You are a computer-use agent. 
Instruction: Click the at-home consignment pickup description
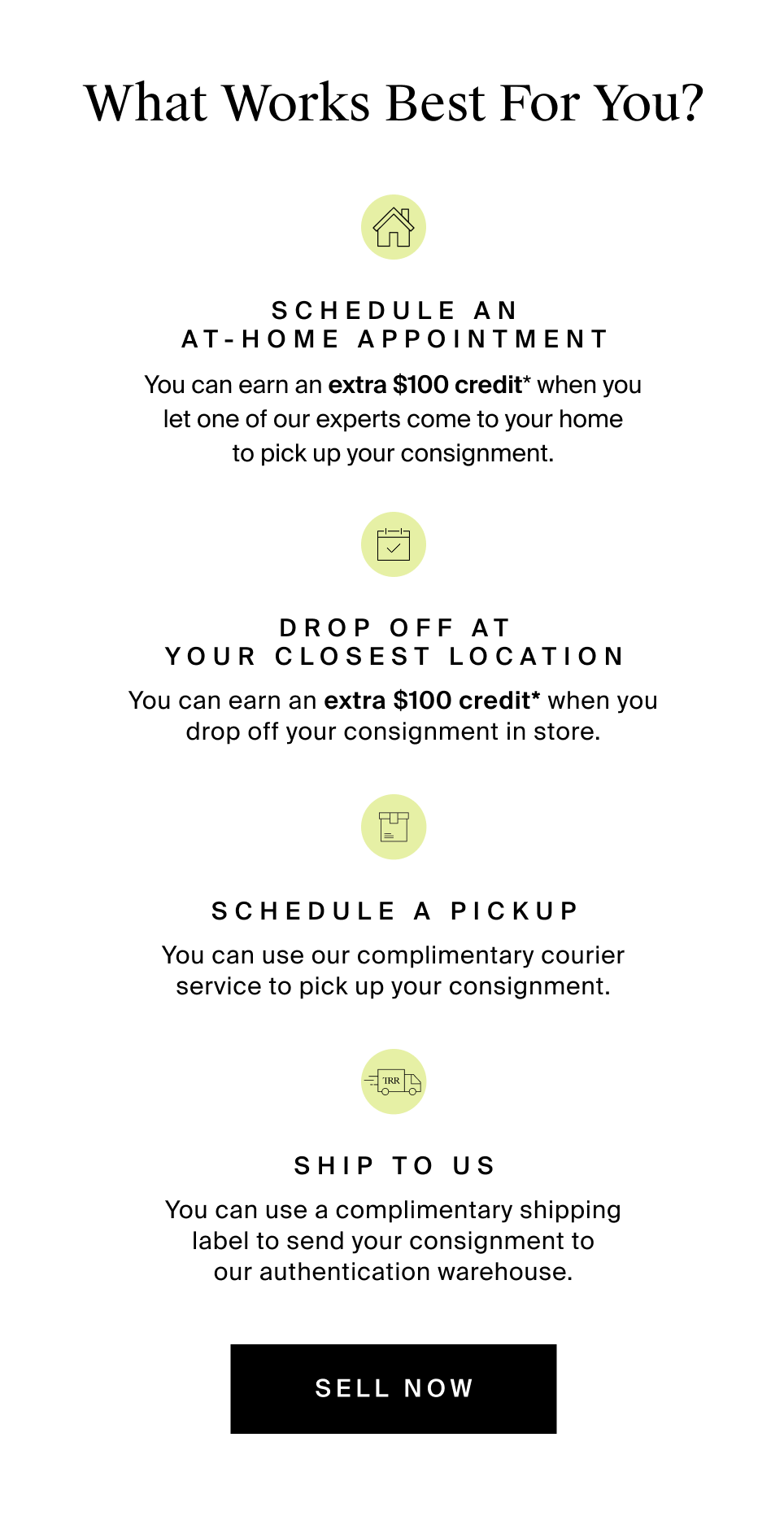pos(394,419)
